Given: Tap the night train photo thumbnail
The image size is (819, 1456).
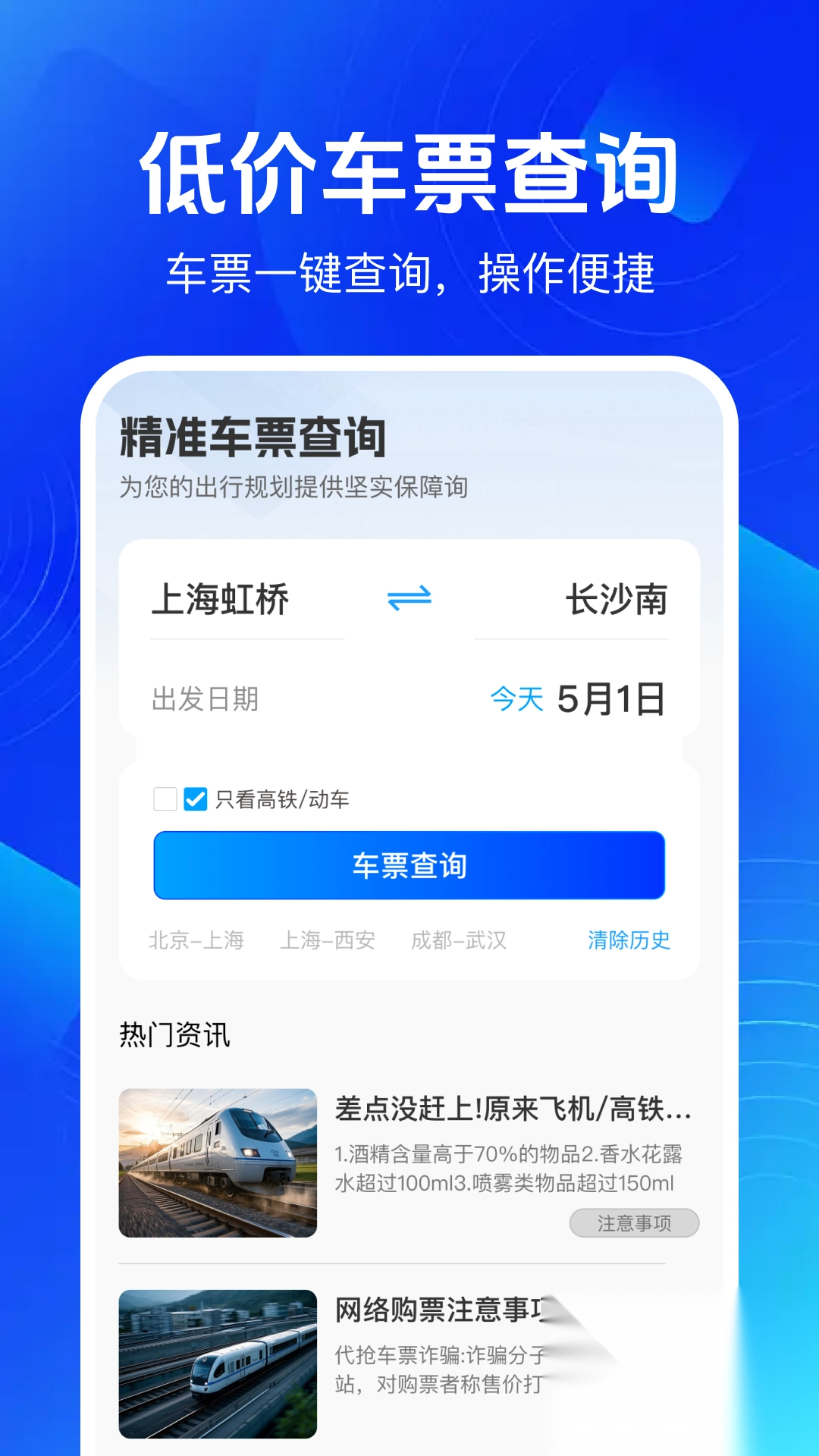Looking at the screenshot, I should (218, 1365).
